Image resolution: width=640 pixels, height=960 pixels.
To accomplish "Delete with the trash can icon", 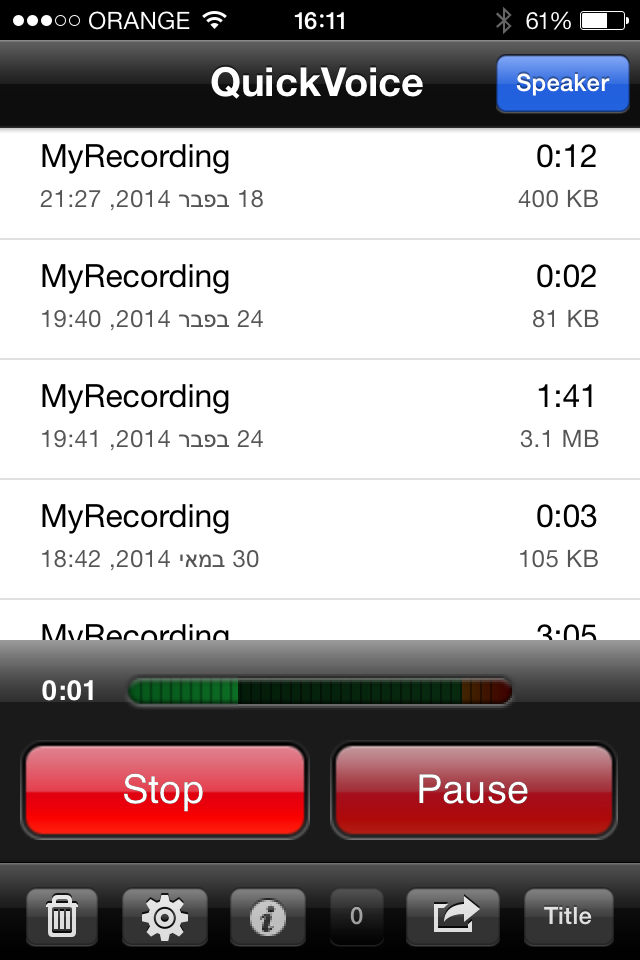I will point(62,916).
